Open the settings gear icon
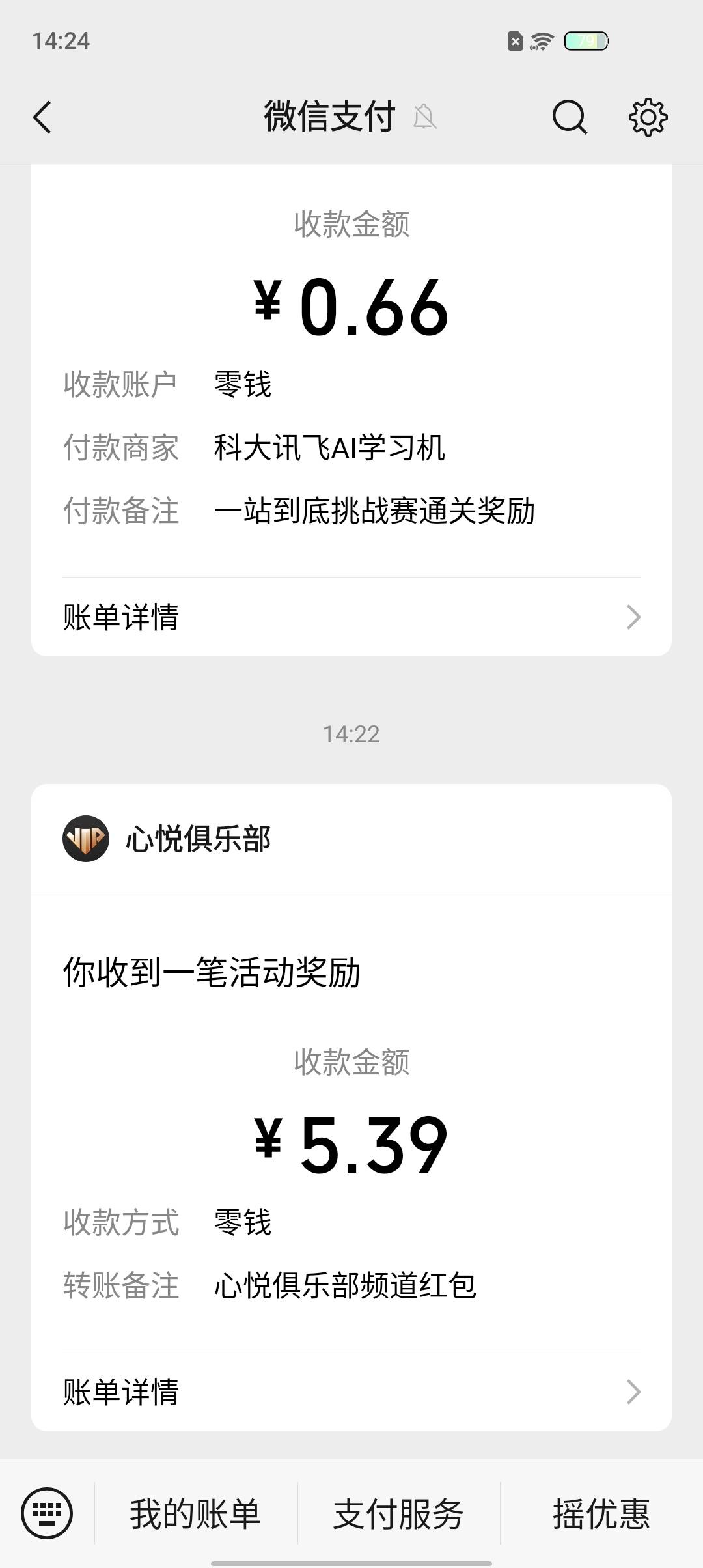 point(648,117)
